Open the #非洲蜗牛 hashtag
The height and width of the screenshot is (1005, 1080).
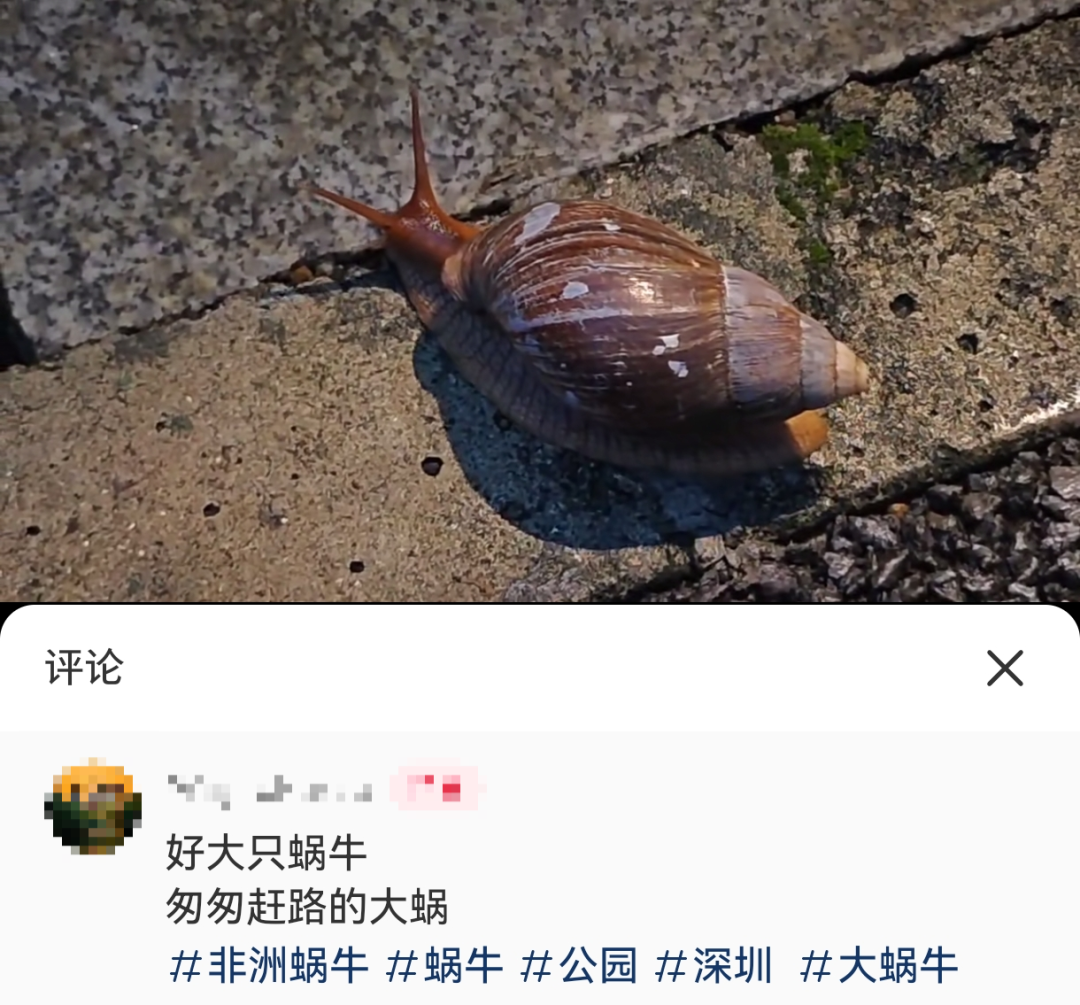click(x=269, y=966)
